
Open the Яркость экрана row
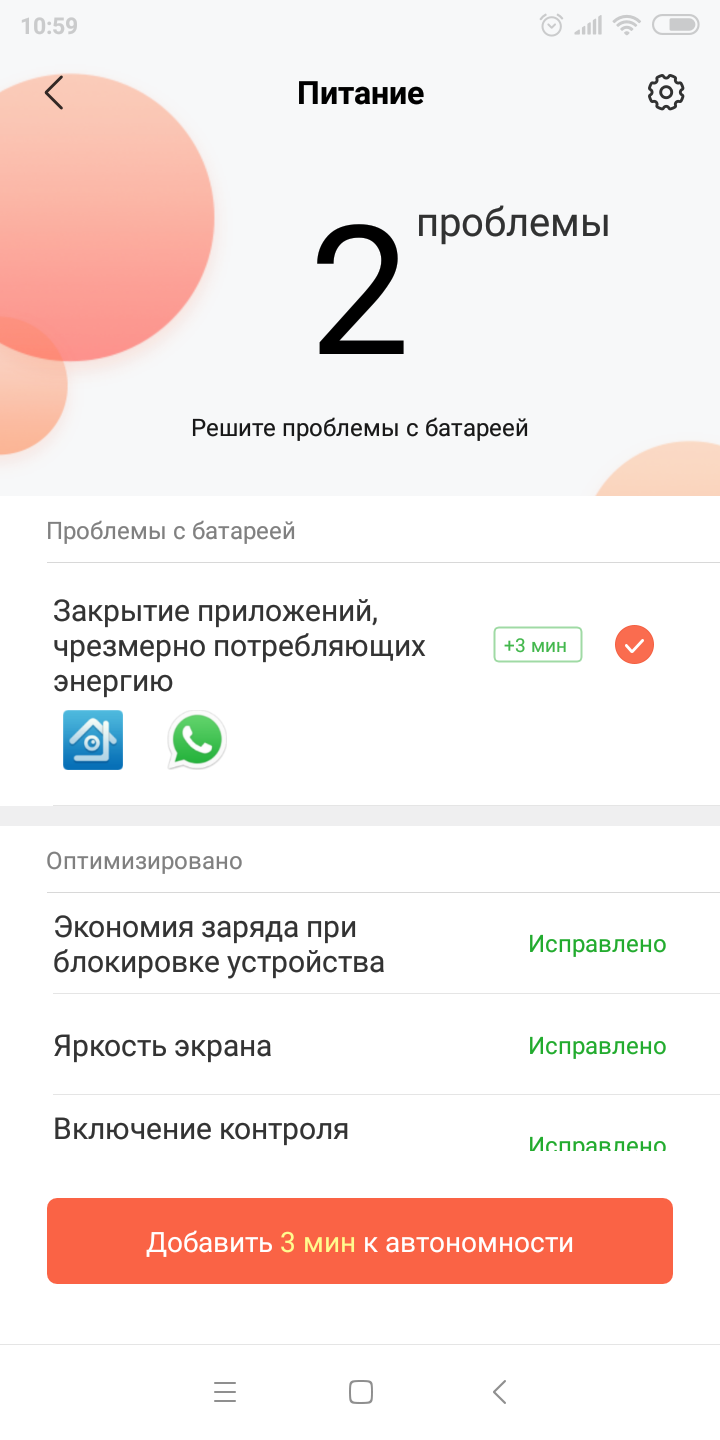click(360, 1046)
